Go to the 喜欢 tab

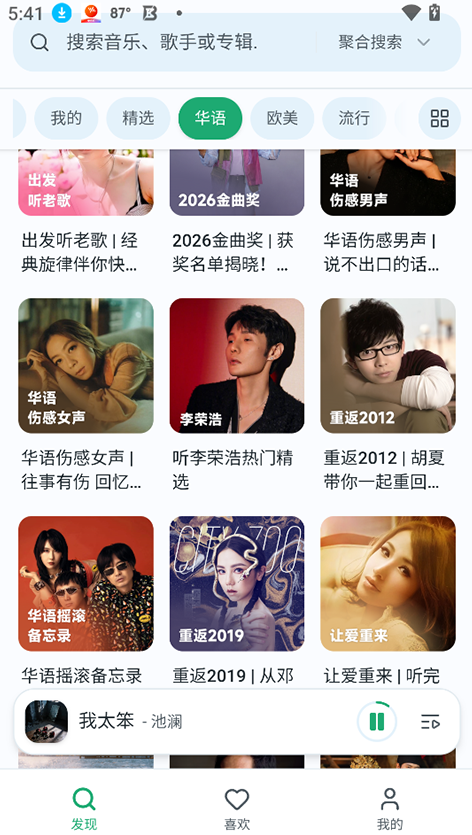(x=237, y=809)
